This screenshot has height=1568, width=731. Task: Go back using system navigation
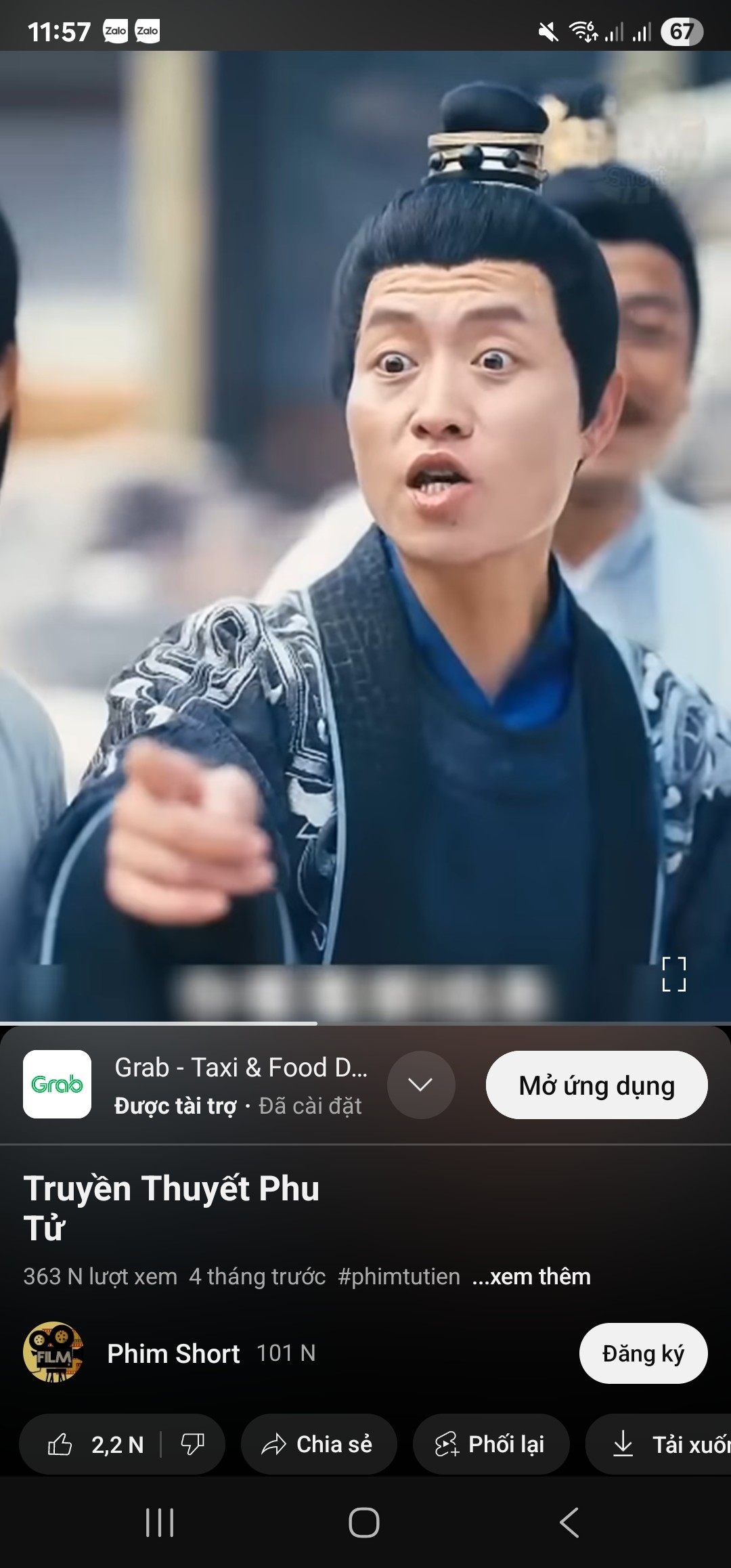[x=569, y=1523]
